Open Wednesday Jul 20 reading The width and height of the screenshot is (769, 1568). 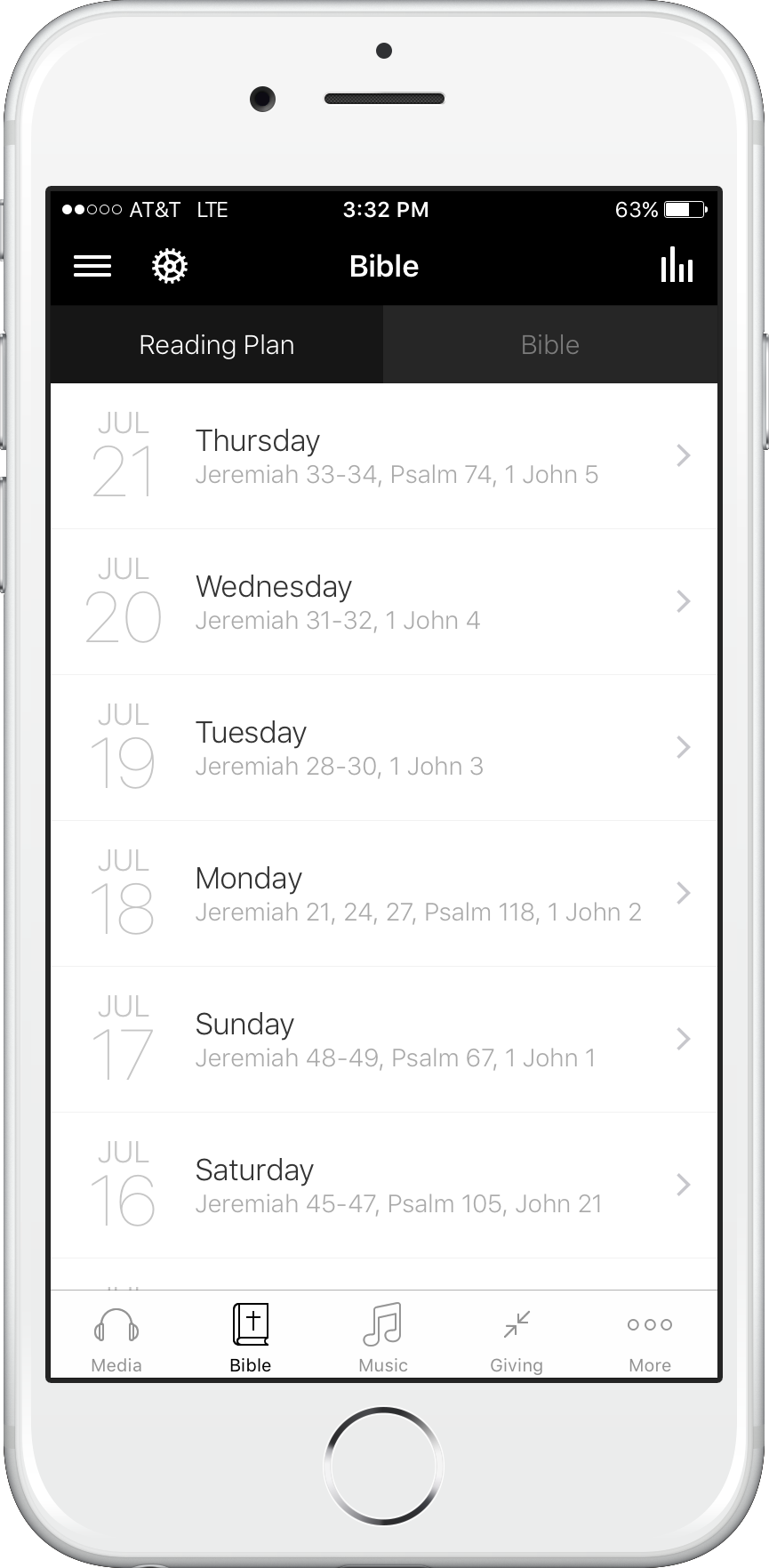[x=384, y=602]
